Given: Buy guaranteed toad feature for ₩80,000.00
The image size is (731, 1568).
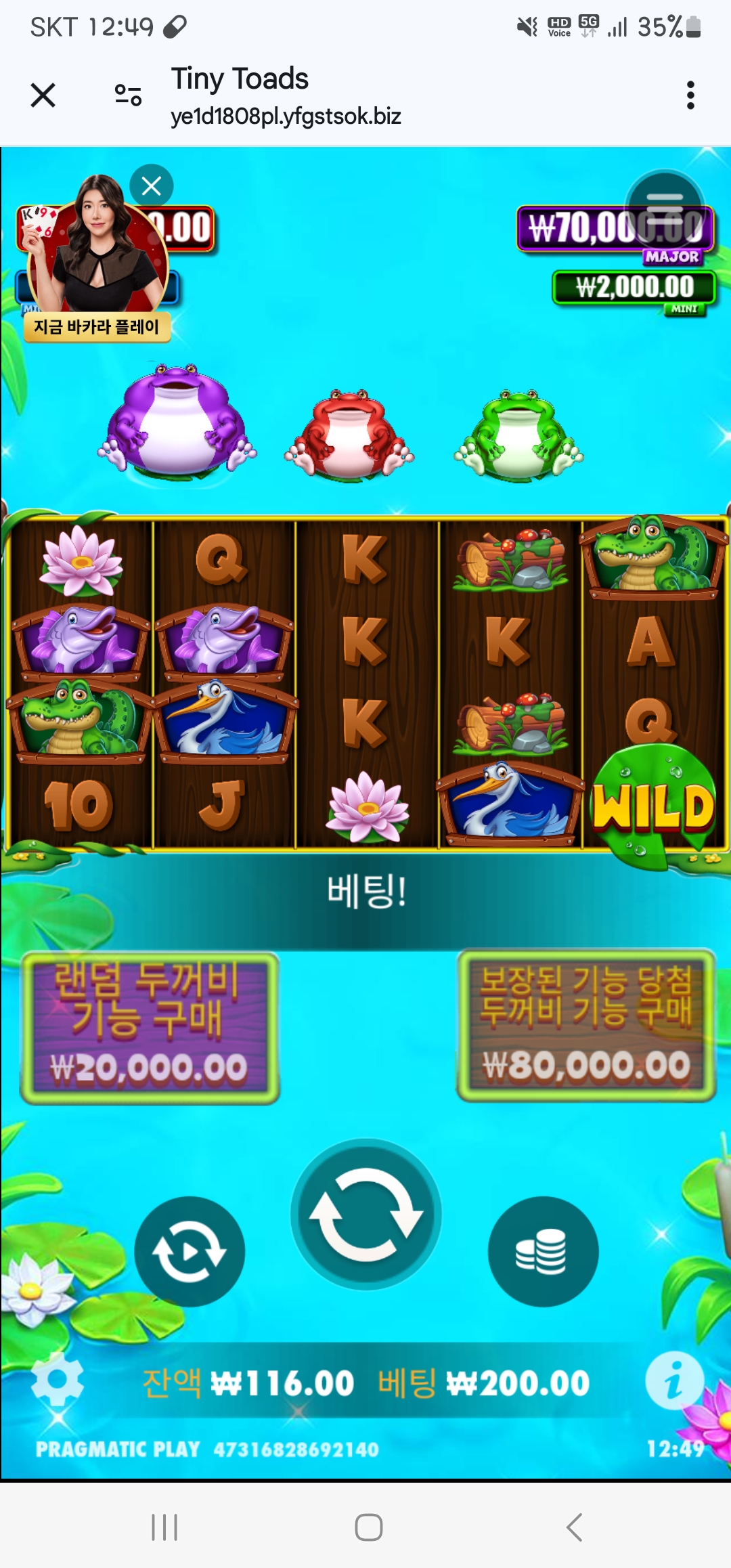Looking at the screenshot, I should (x=586, y=1025).
